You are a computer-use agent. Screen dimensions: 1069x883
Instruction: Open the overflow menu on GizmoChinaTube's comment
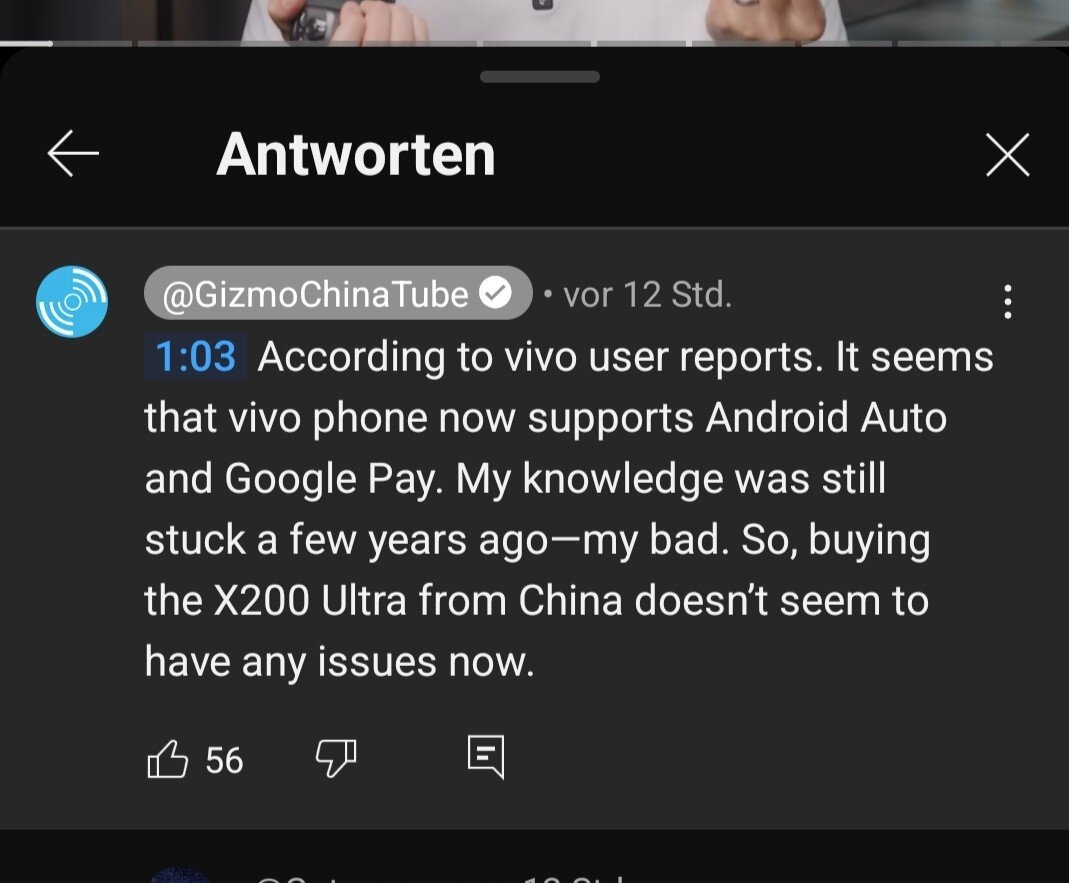tap(1007, 301)
